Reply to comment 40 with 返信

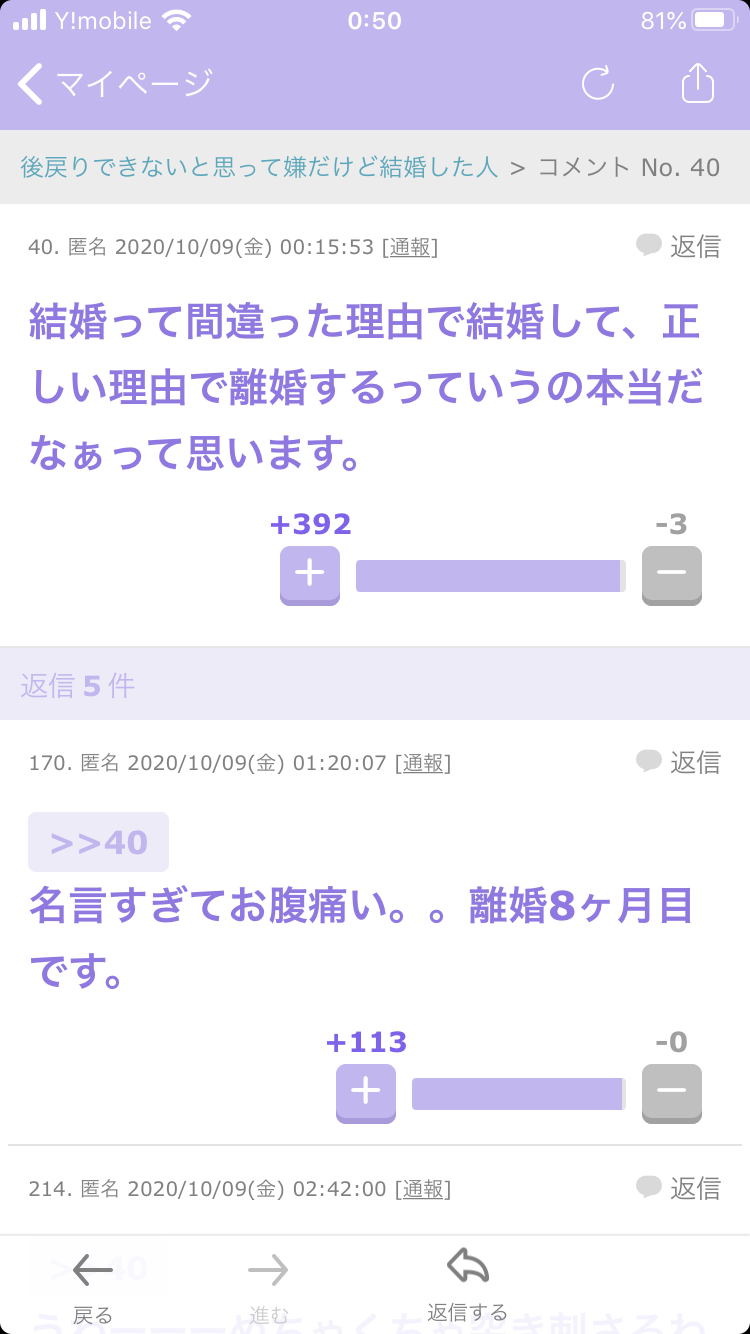679,246
